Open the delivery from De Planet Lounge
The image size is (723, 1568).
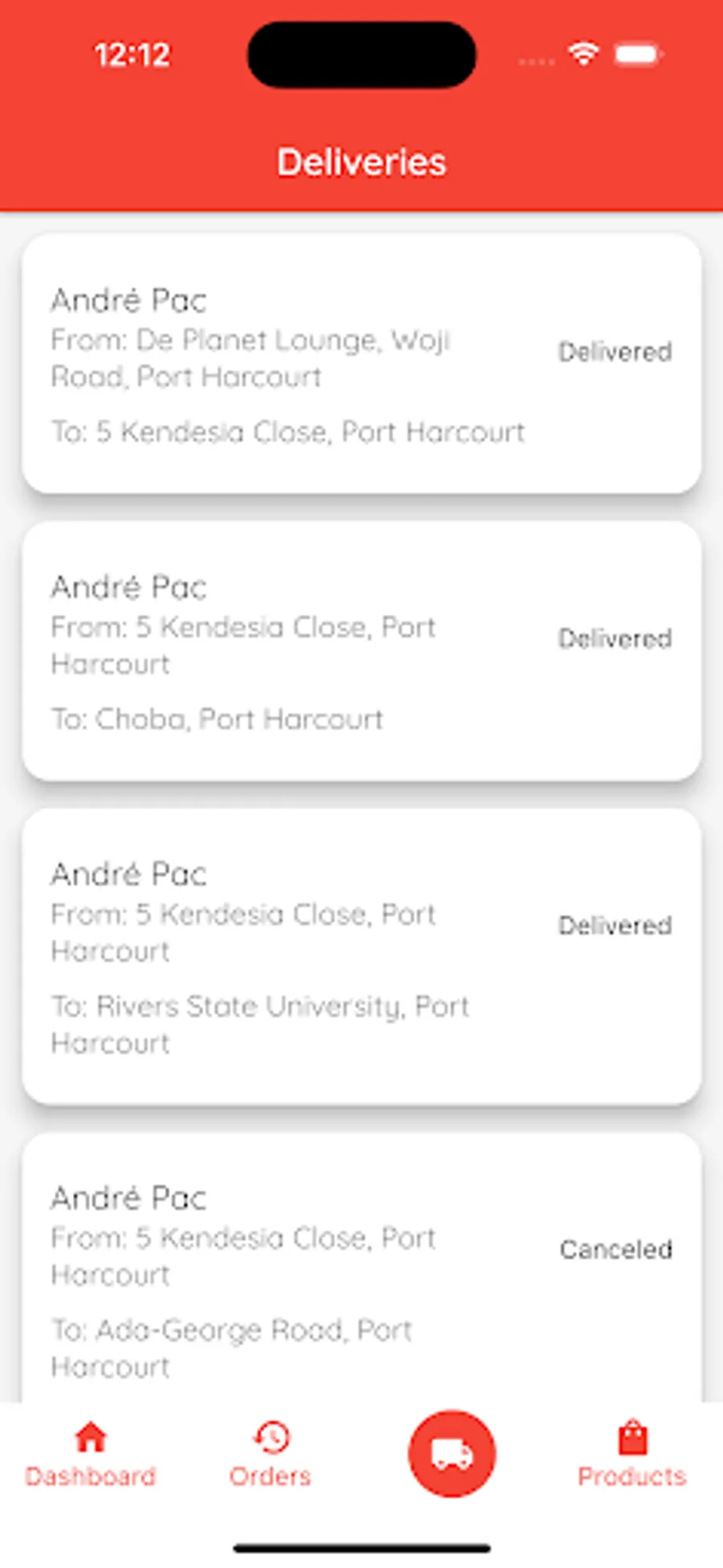coord(361,364)
